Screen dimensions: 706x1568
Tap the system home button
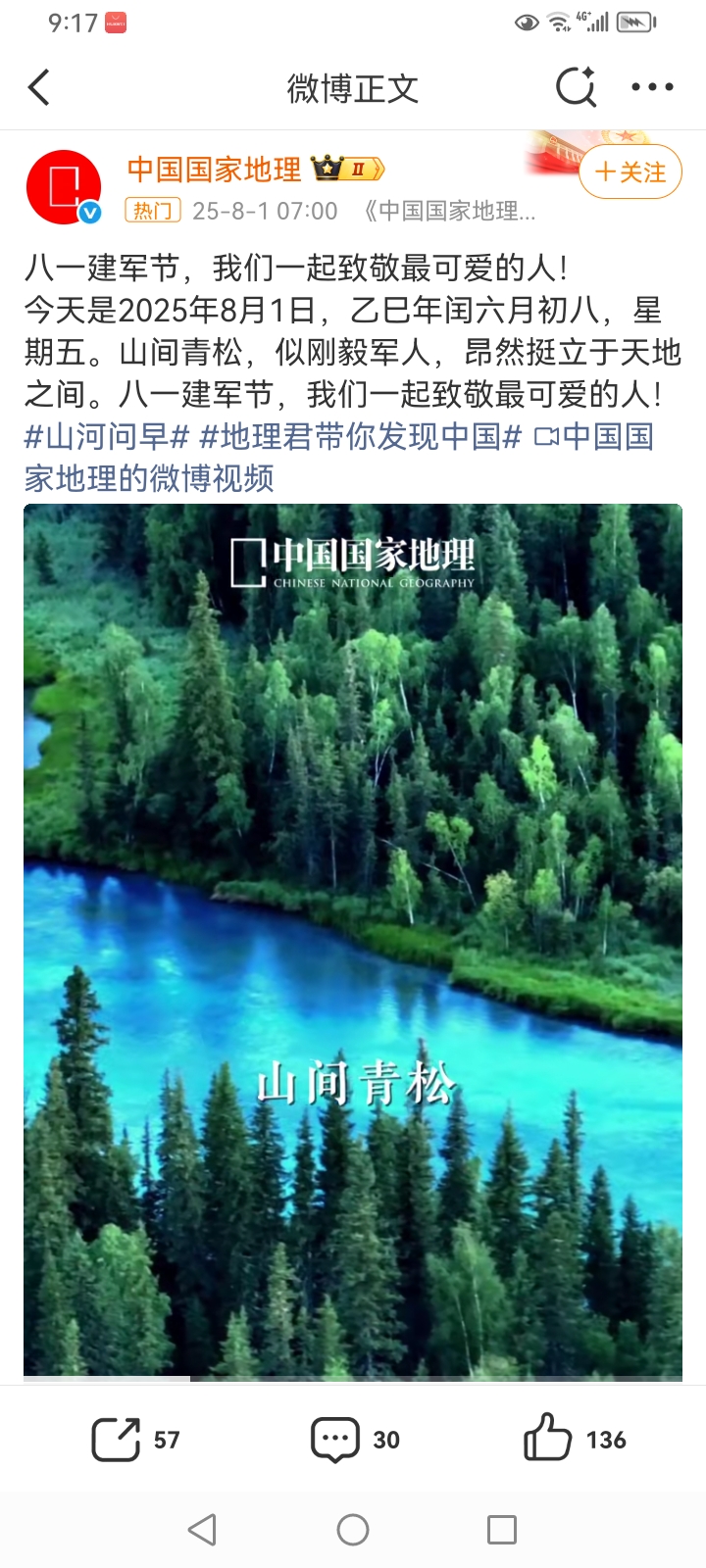pos(353,1530)
